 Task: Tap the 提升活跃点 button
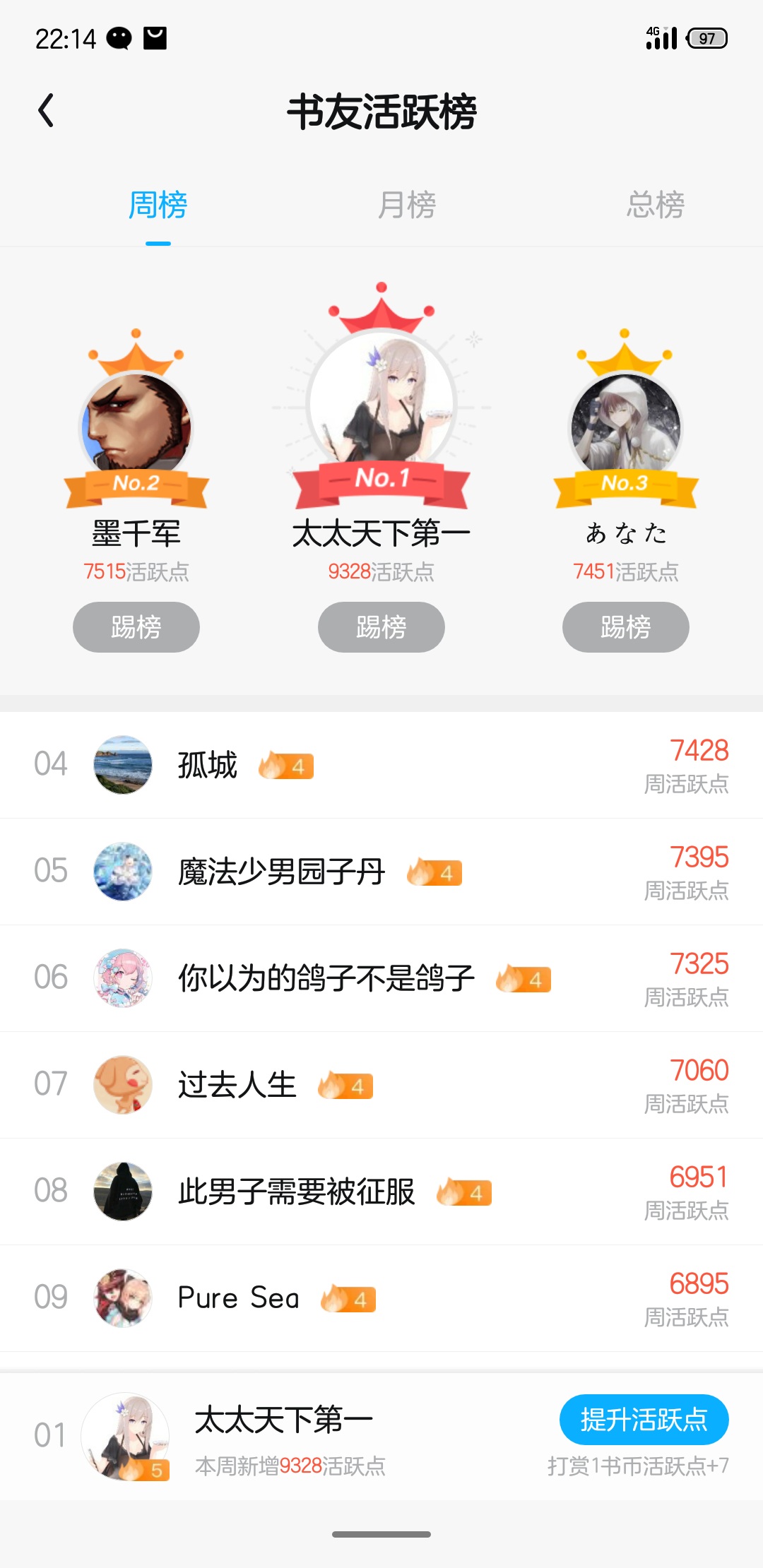click(x=644, y=1420)
